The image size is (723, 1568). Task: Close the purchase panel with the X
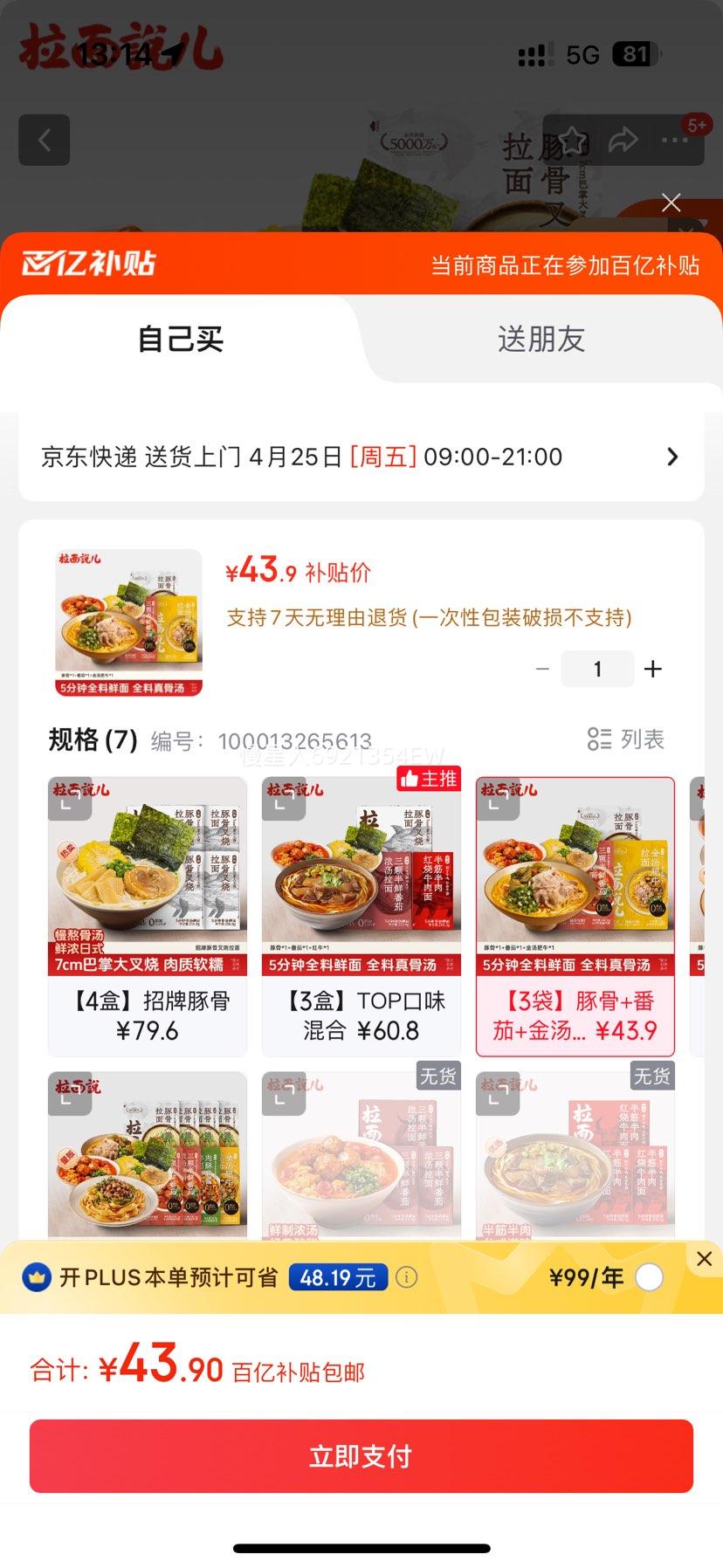(x=671, y=203)
